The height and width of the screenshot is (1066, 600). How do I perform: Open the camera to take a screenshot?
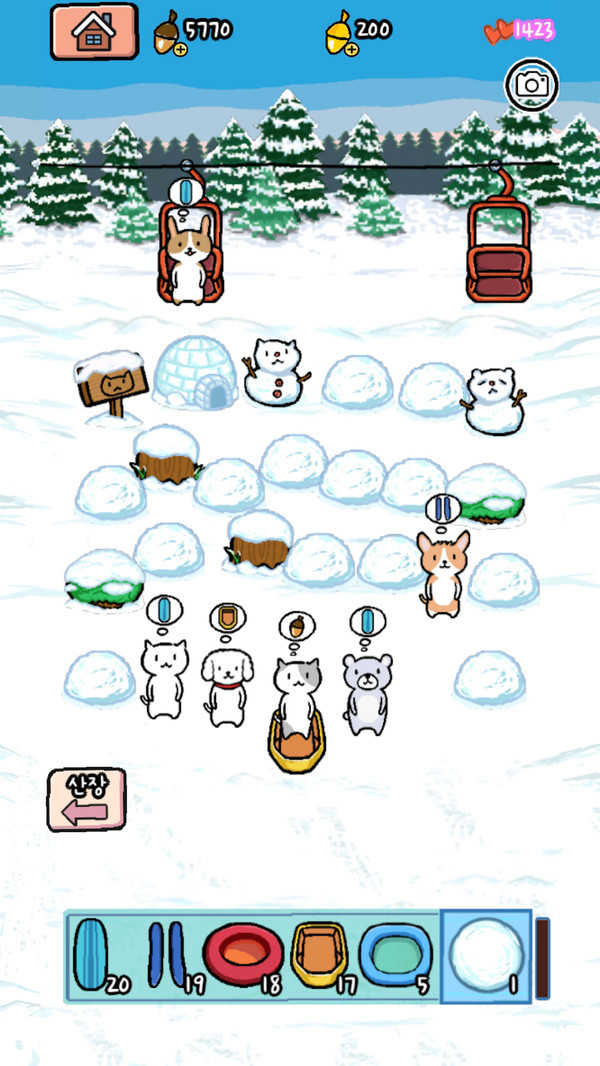[x=531, y=85]
